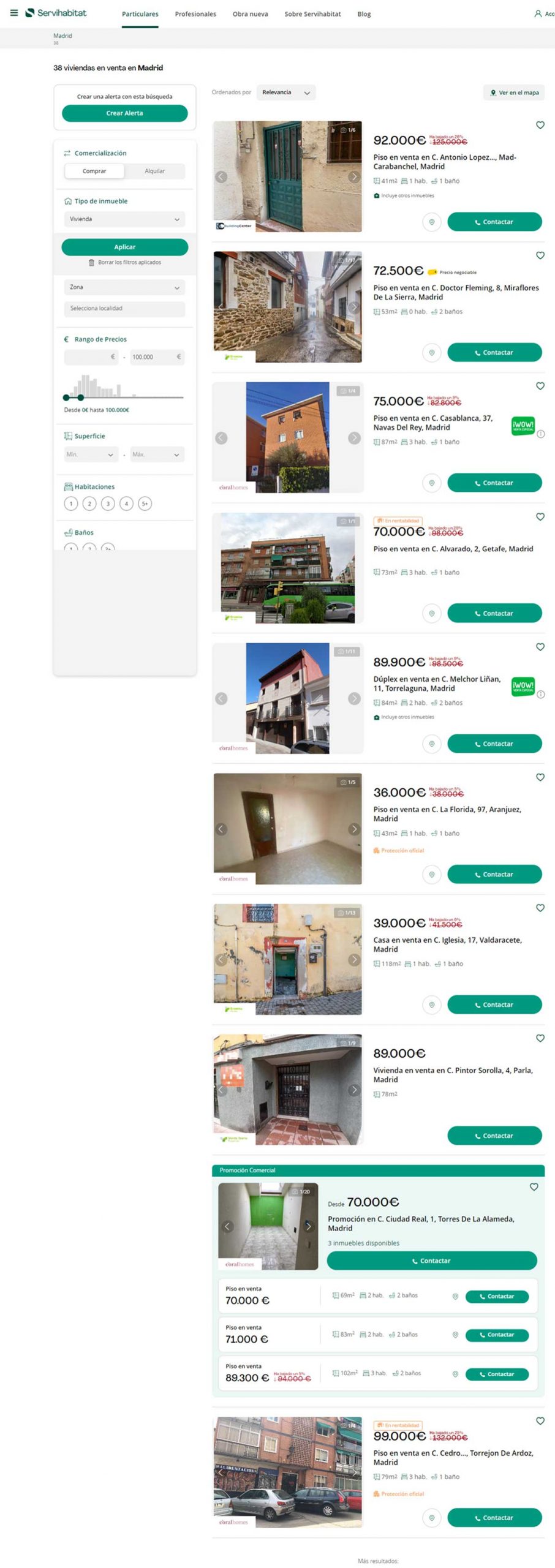View results with Ver en el mapa

[514, 93]
